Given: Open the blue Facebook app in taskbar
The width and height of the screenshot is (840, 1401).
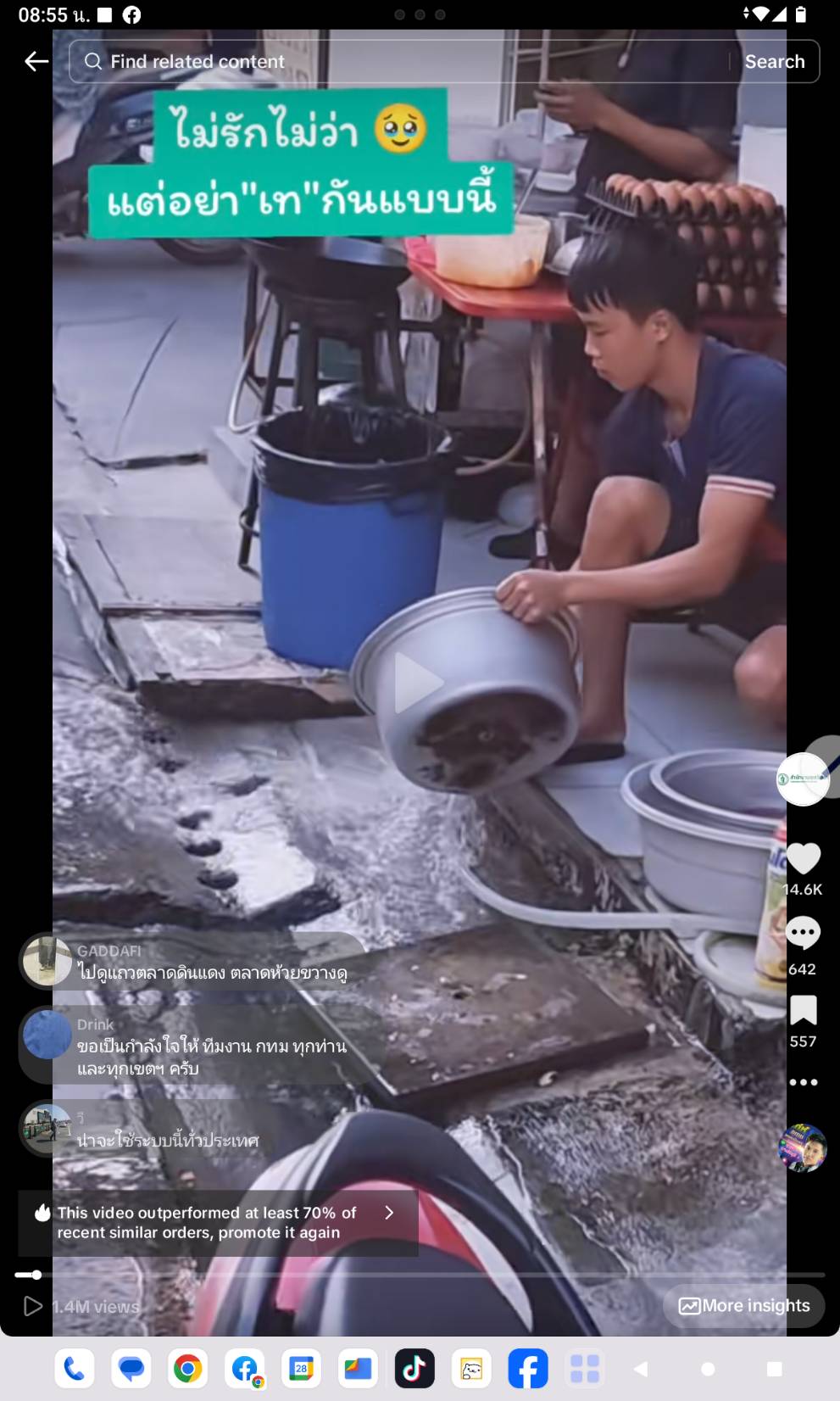Looking at the screenshot, I should tap(527, 1369).
